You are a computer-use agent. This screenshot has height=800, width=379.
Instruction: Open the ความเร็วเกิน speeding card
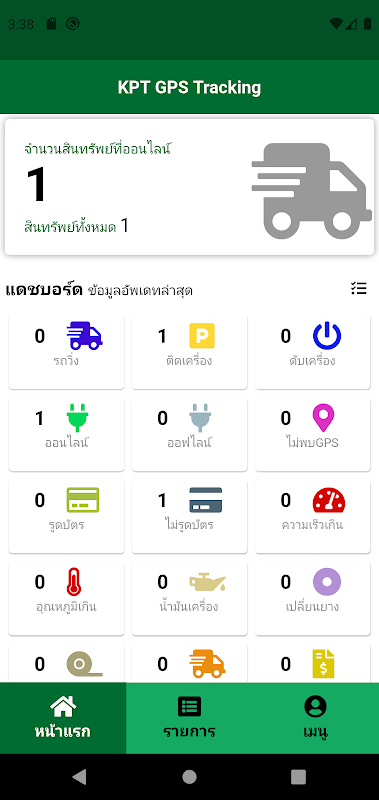click(313, 516)
